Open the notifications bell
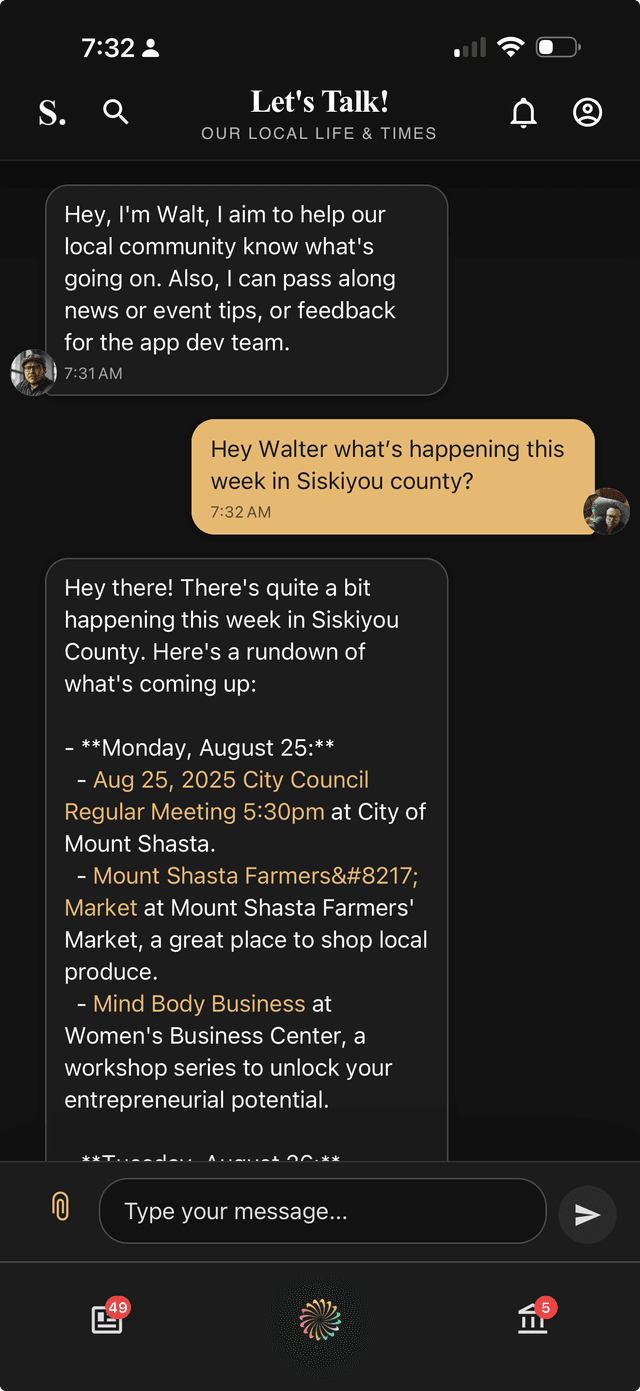Viewport: 640px width, 1391px height. pos(523,113)
